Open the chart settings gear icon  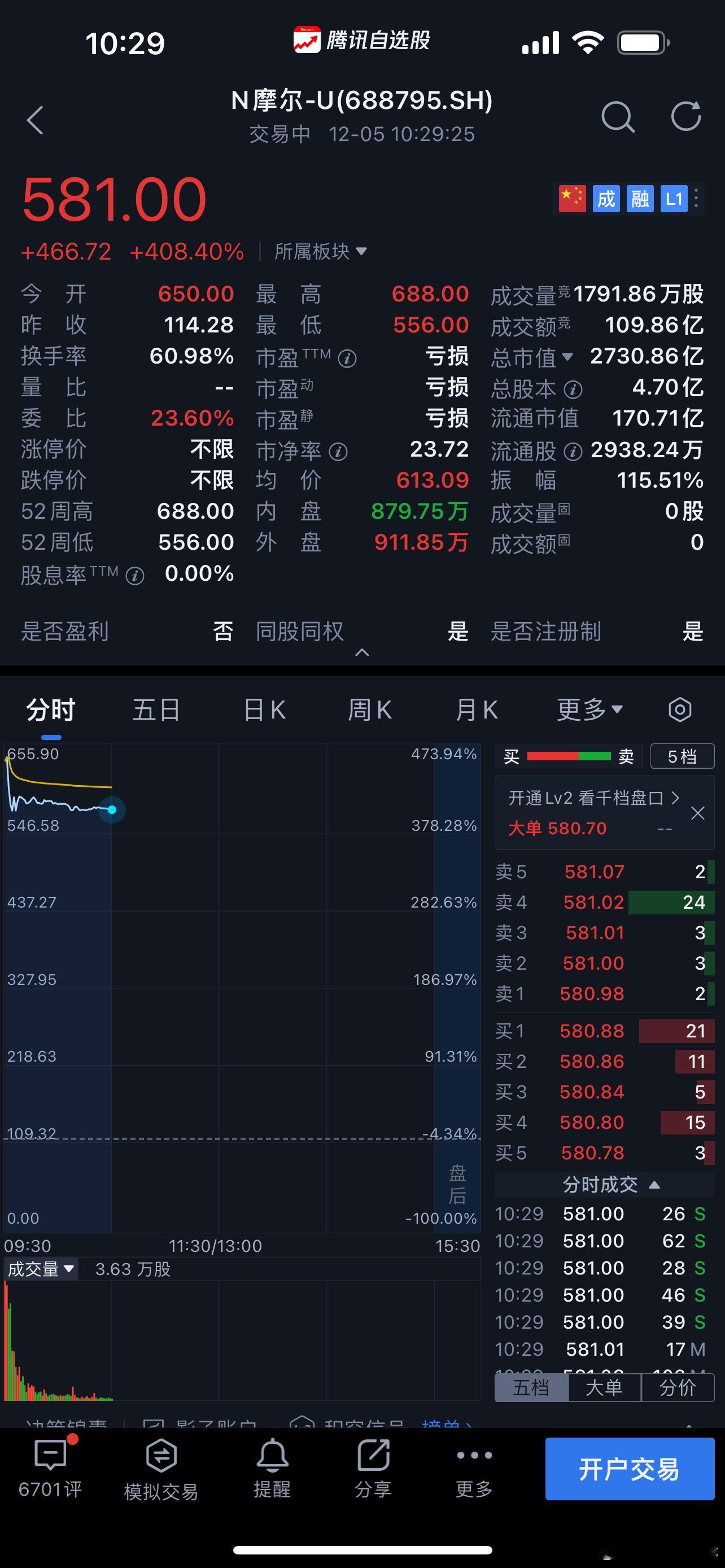(679, 709)
